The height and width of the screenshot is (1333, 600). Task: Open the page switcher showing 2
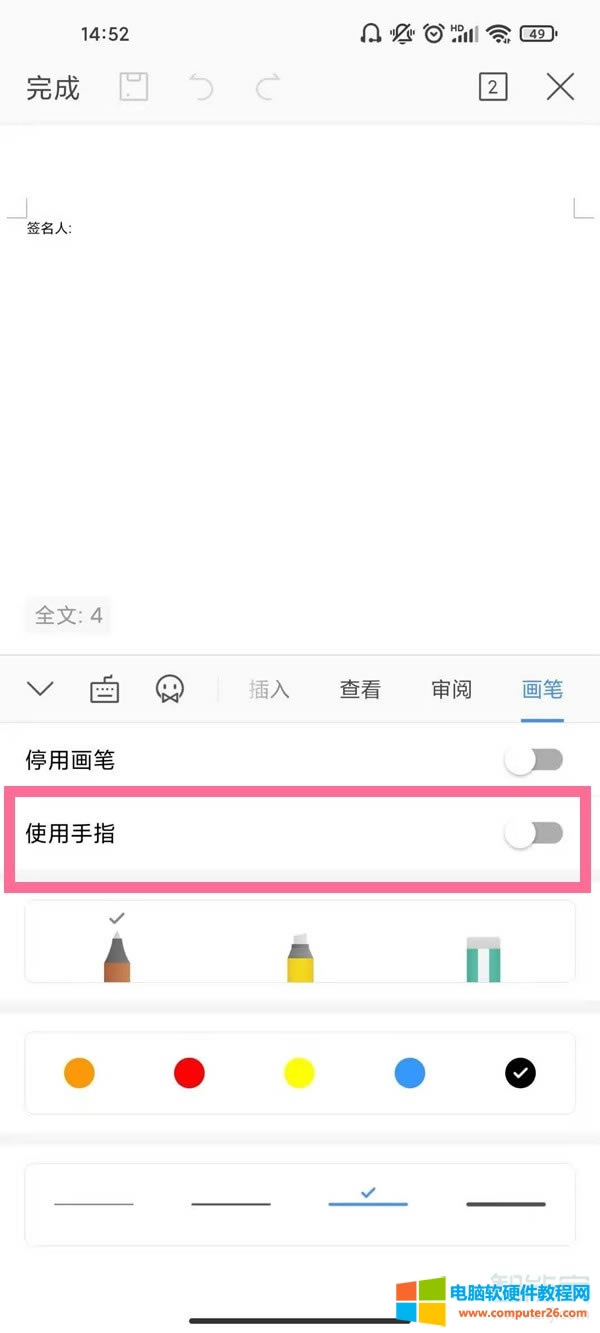point(492,87)
